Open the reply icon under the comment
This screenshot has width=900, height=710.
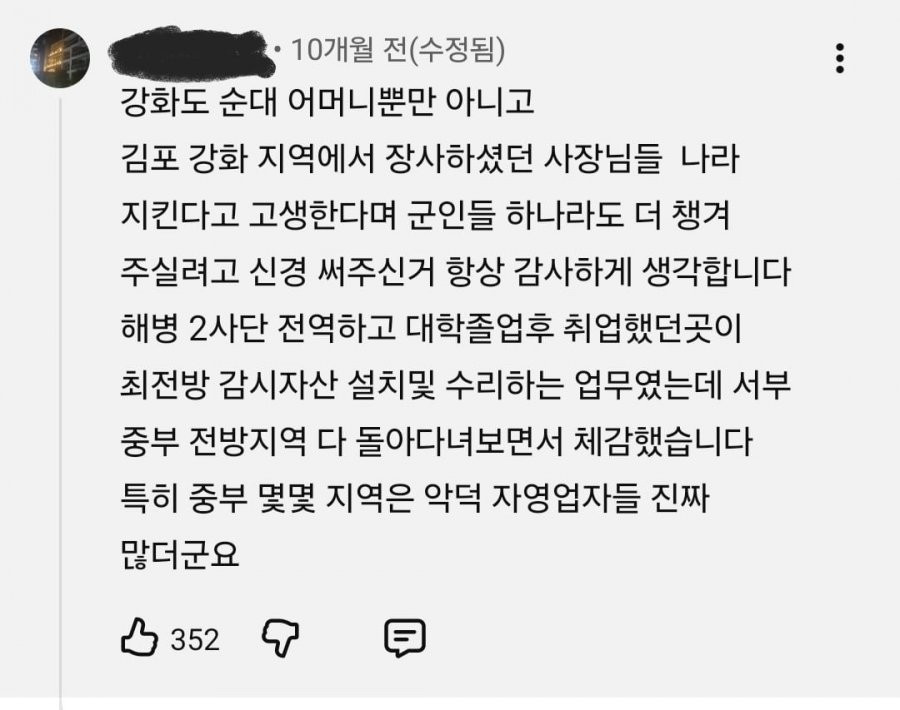[405, 637]
